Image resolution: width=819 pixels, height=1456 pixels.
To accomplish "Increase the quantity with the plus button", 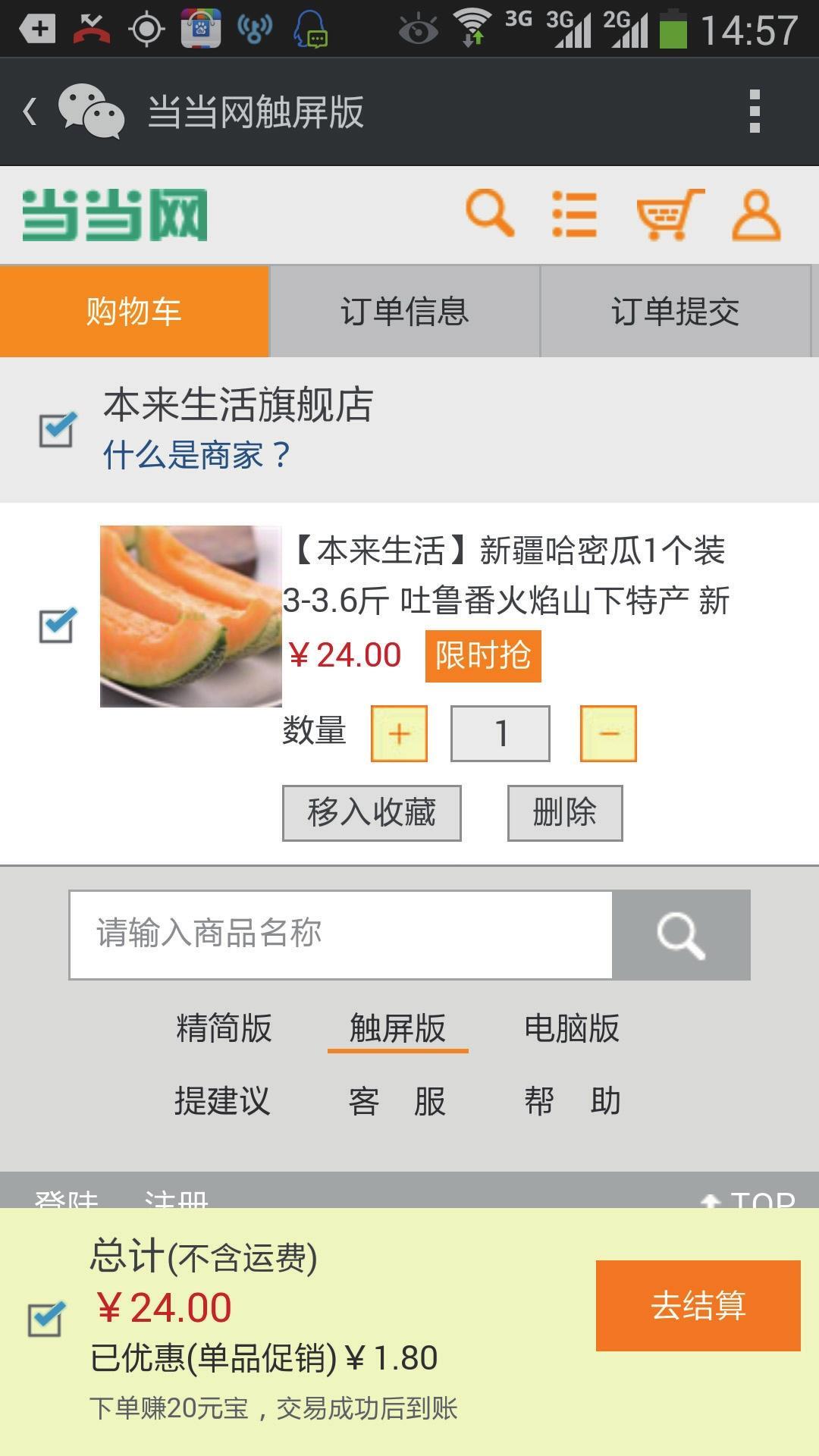I will click(x=399, y=733).
